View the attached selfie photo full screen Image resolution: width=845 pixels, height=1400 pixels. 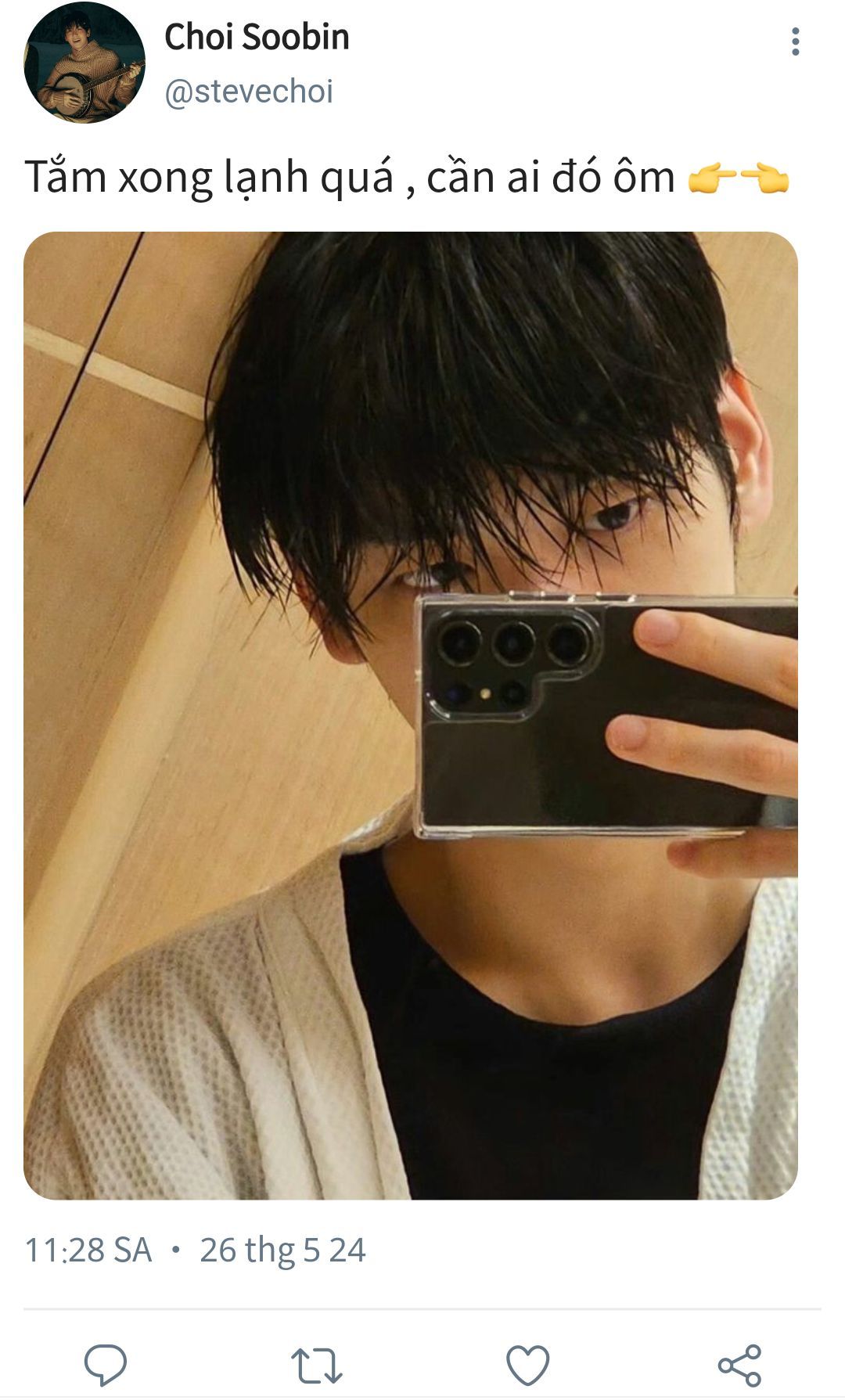tap(411, 715)
